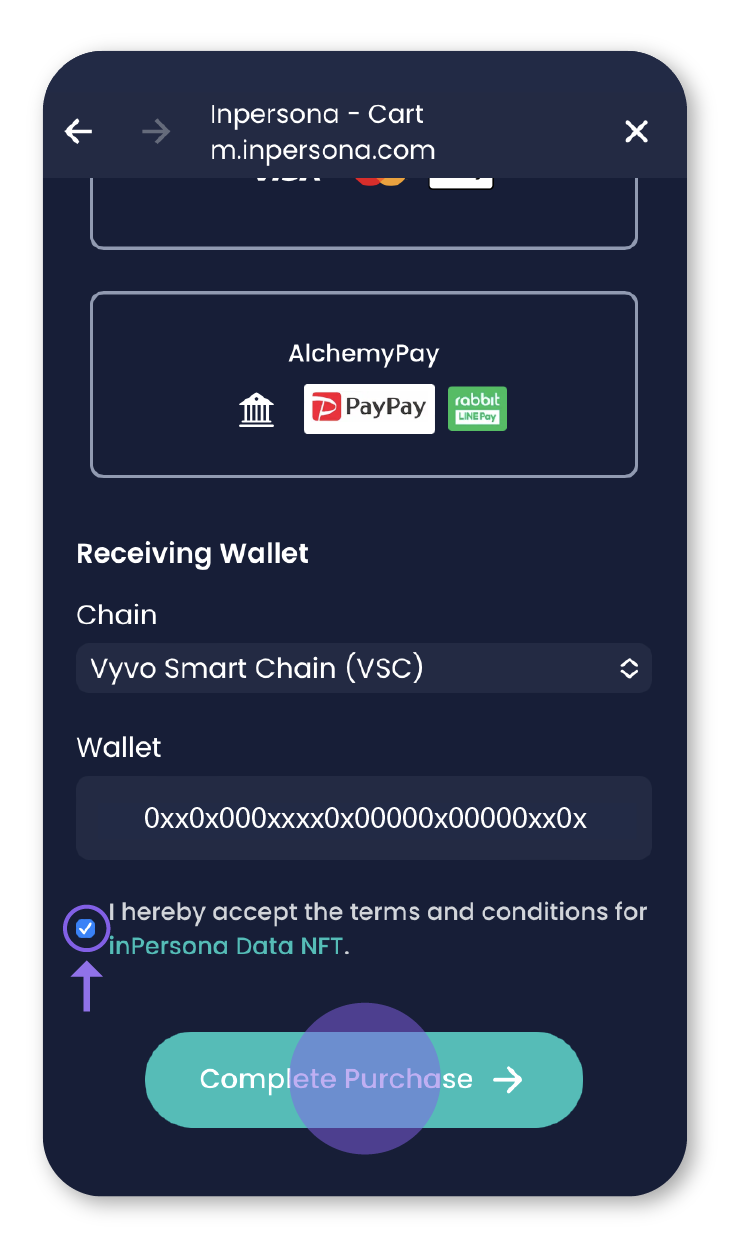Edit the Wallet address field
Screen dimensions: 730x1248
[x=364, y=819]
